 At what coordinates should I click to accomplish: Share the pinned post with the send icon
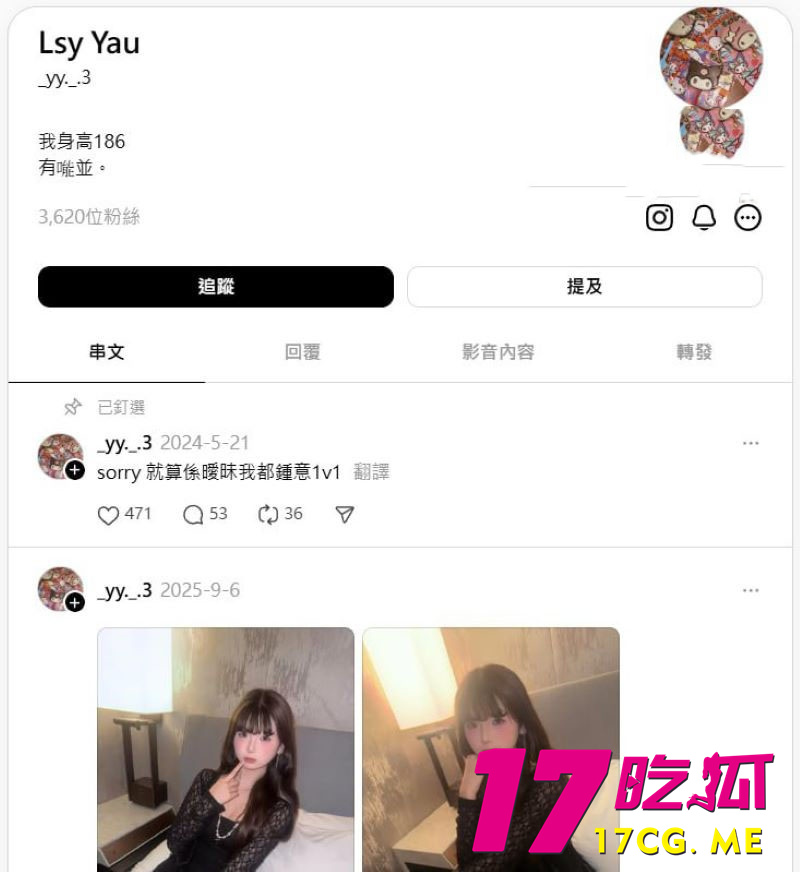343,514
